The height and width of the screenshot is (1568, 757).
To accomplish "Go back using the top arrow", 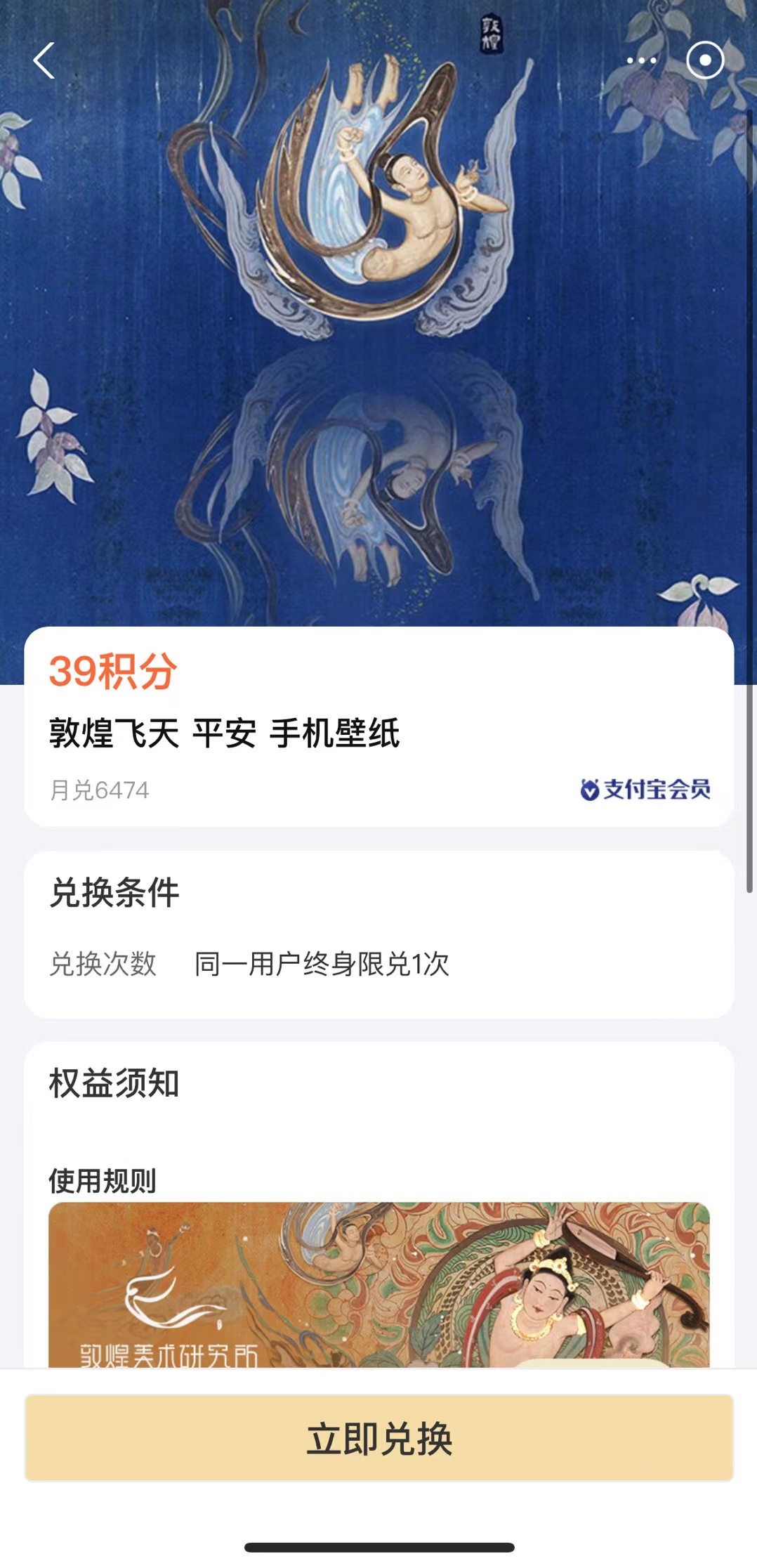I will pos(44,60).
